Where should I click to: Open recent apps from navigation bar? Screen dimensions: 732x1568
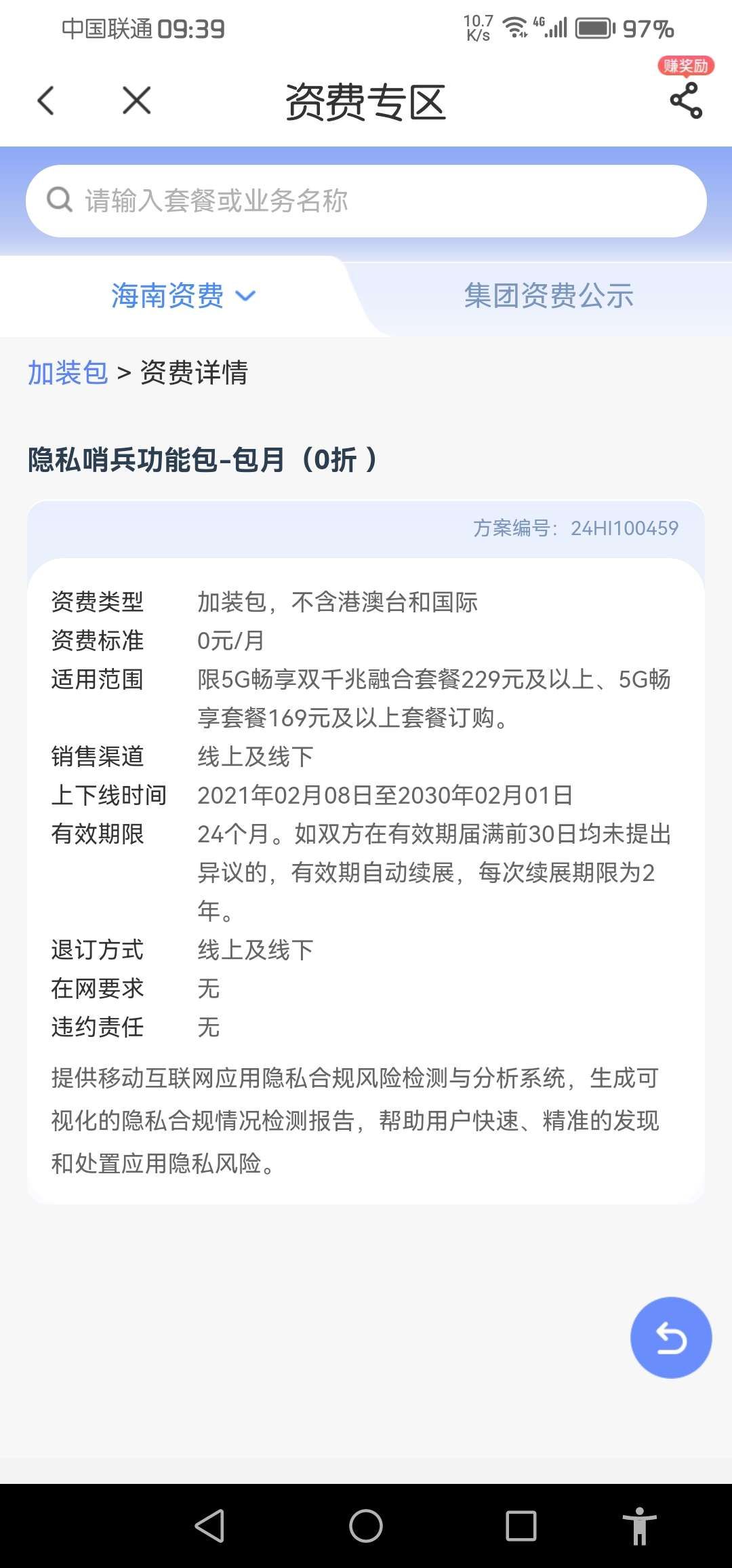tap(521, 1526)
